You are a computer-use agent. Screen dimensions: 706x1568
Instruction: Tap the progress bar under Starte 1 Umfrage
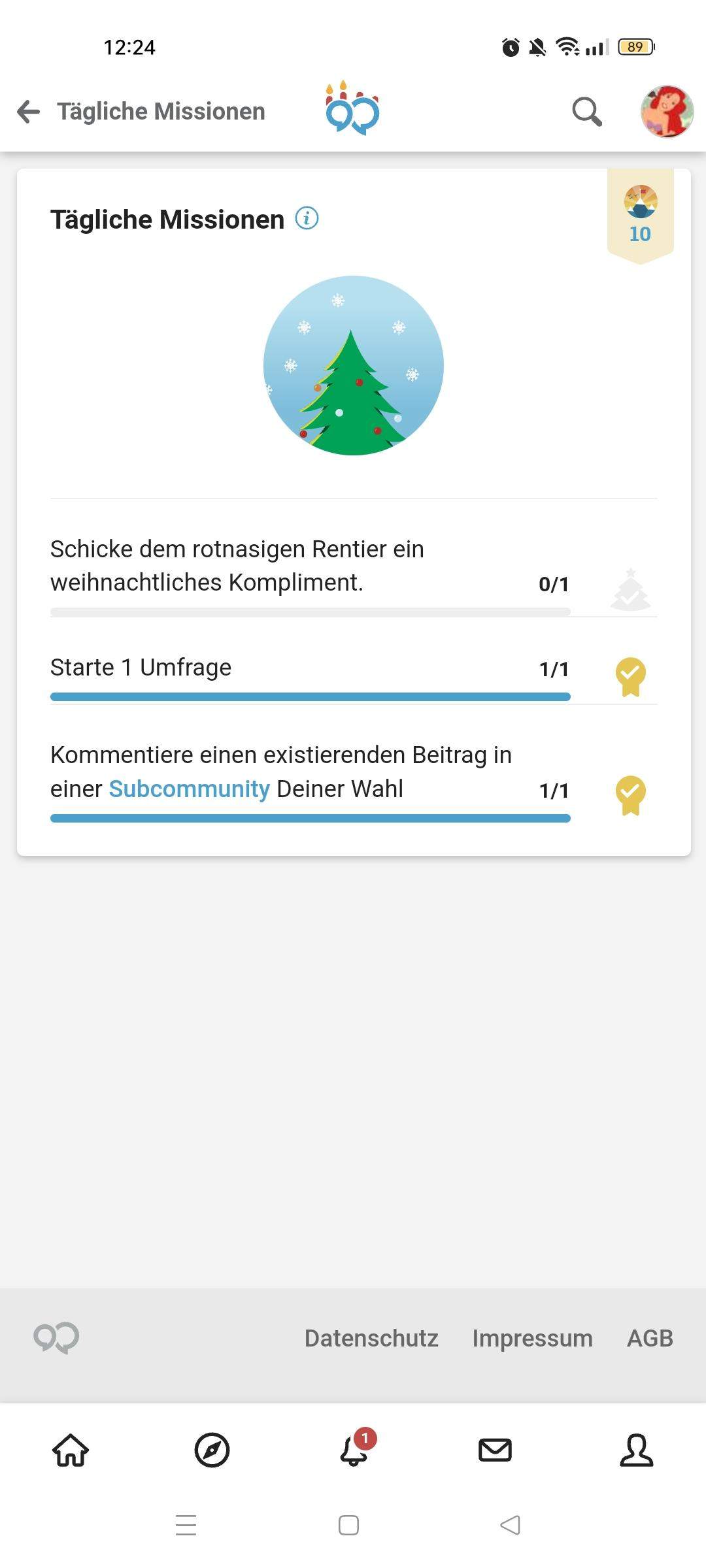(x=309, y=696)
